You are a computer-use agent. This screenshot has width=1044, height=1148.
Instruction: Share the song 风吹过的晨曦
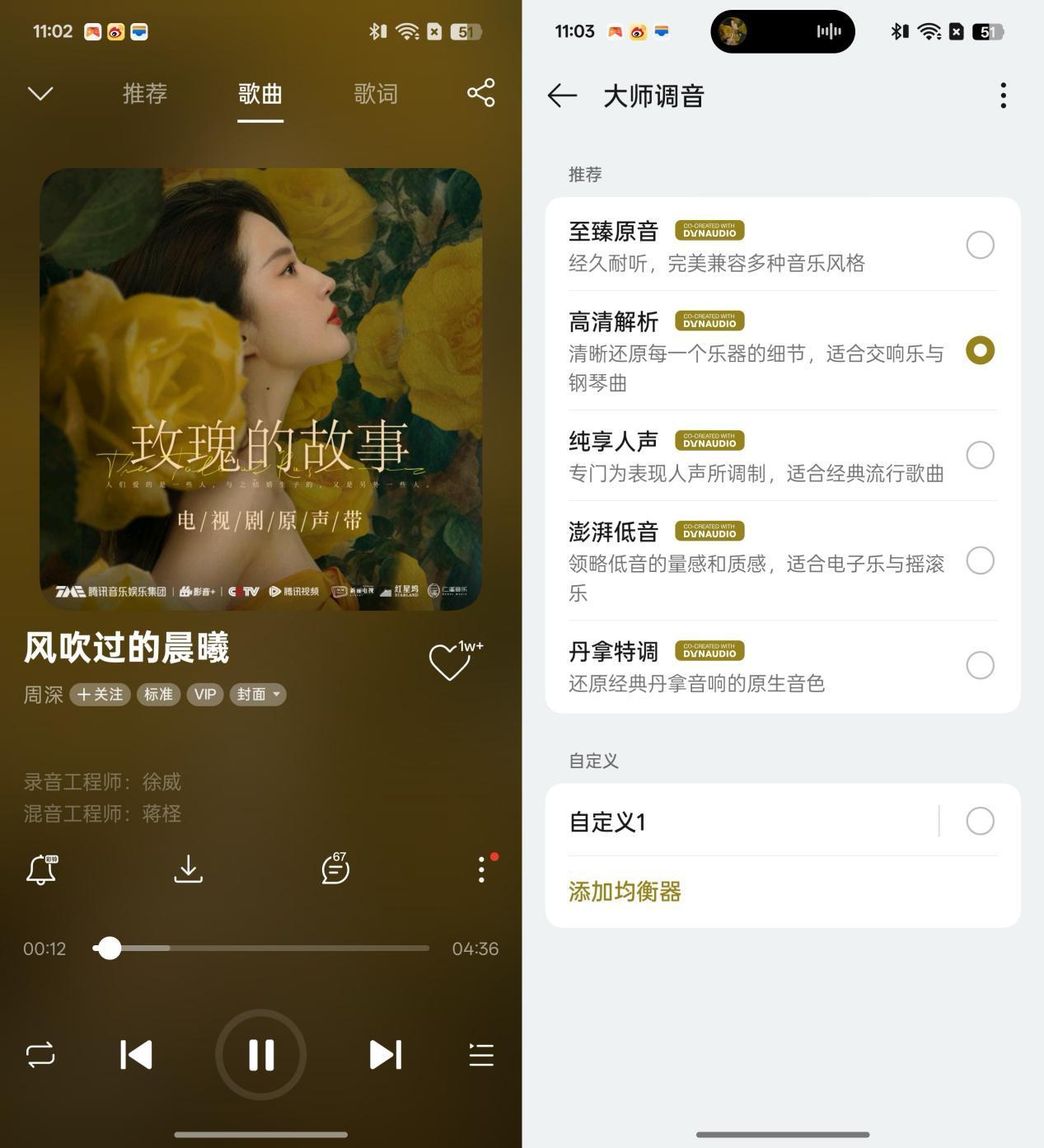click(481, 93)
